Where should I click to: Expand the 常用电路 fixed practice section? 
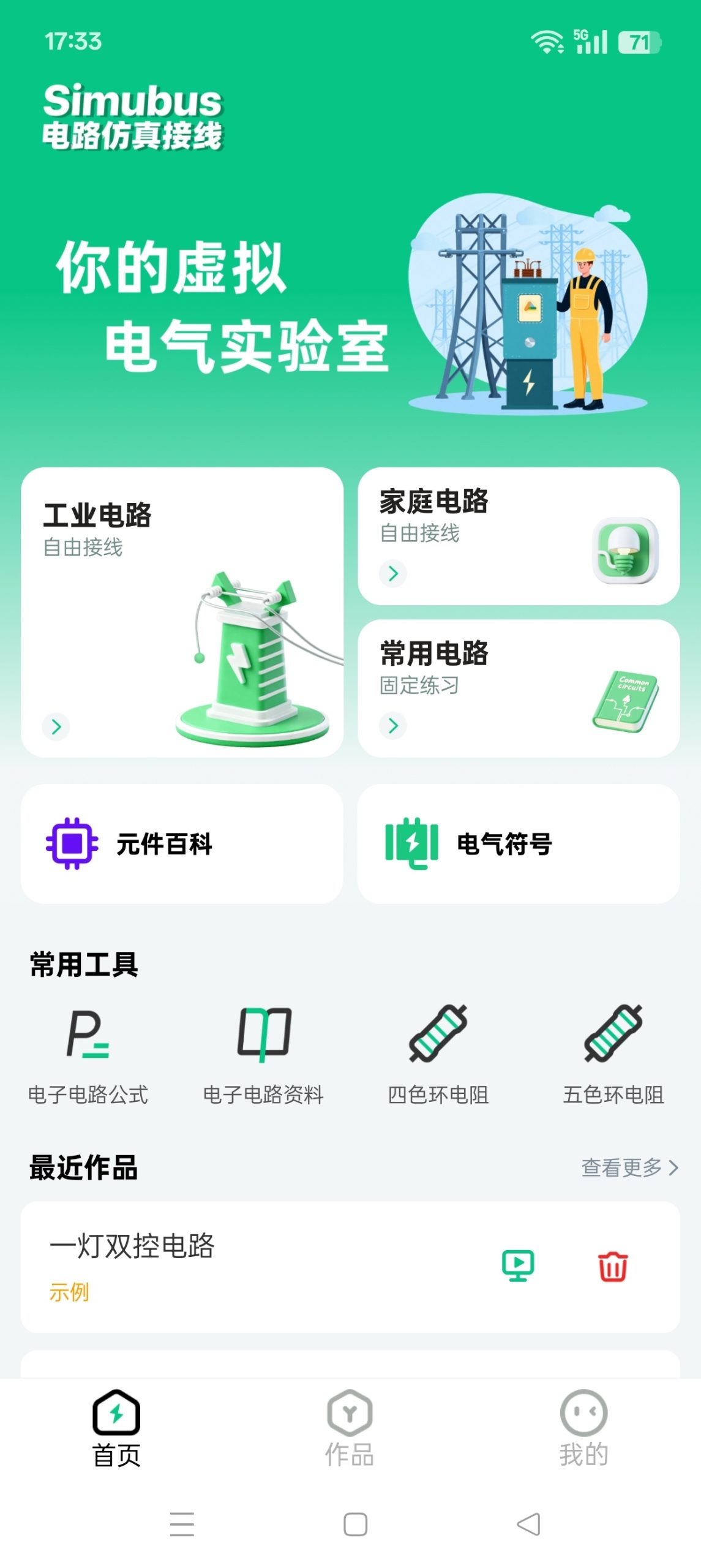click(392, 725)
